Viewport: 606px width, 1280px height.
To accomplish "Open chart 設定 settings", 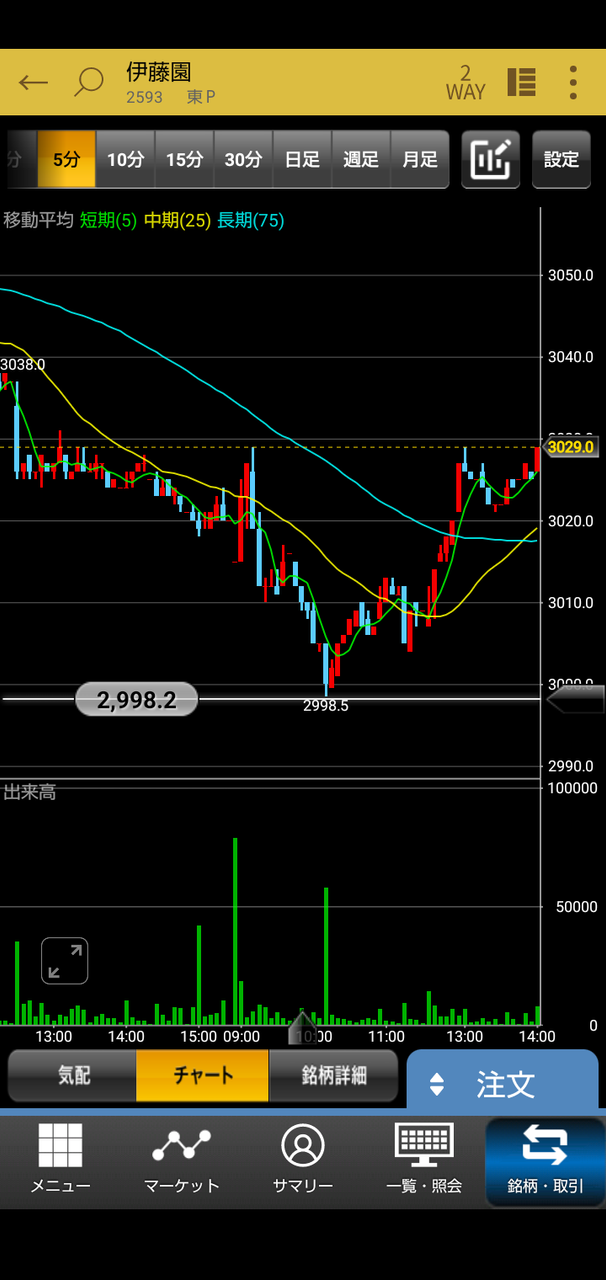I will (x=561, y=159).
